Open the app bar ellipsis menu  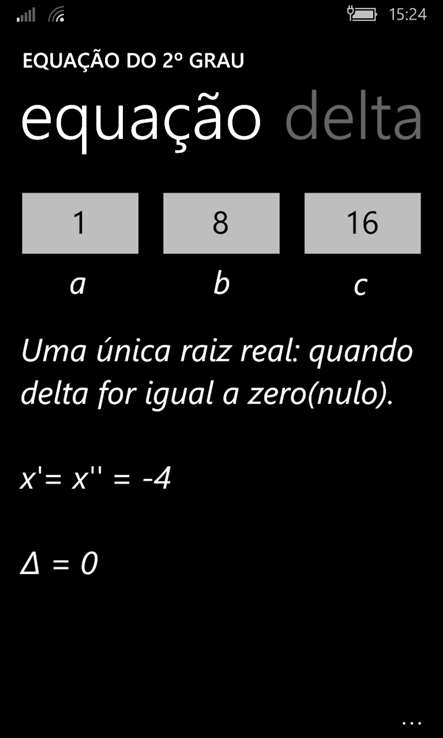(x=411, y=722)
